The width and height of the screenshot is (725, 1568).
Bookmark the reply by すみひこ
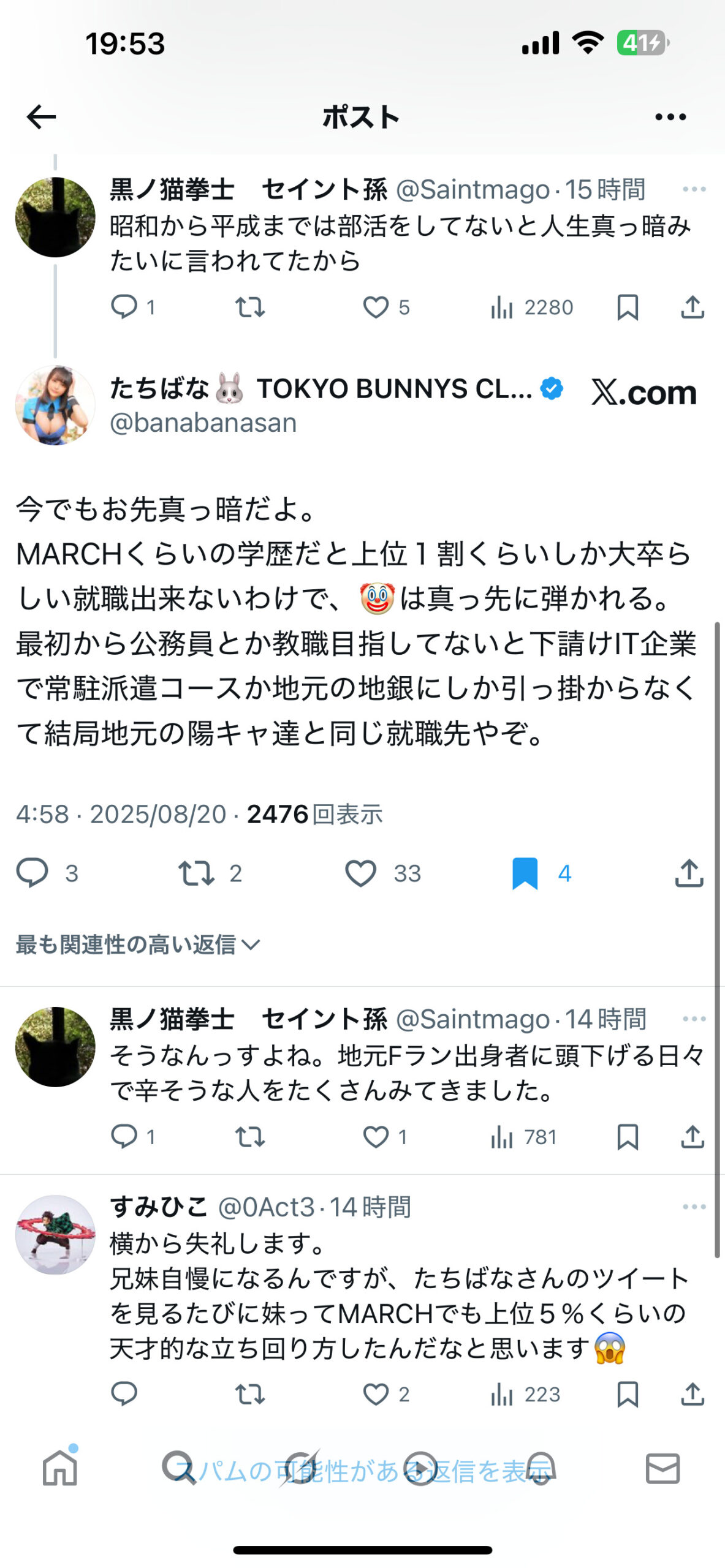[628, 1395]
